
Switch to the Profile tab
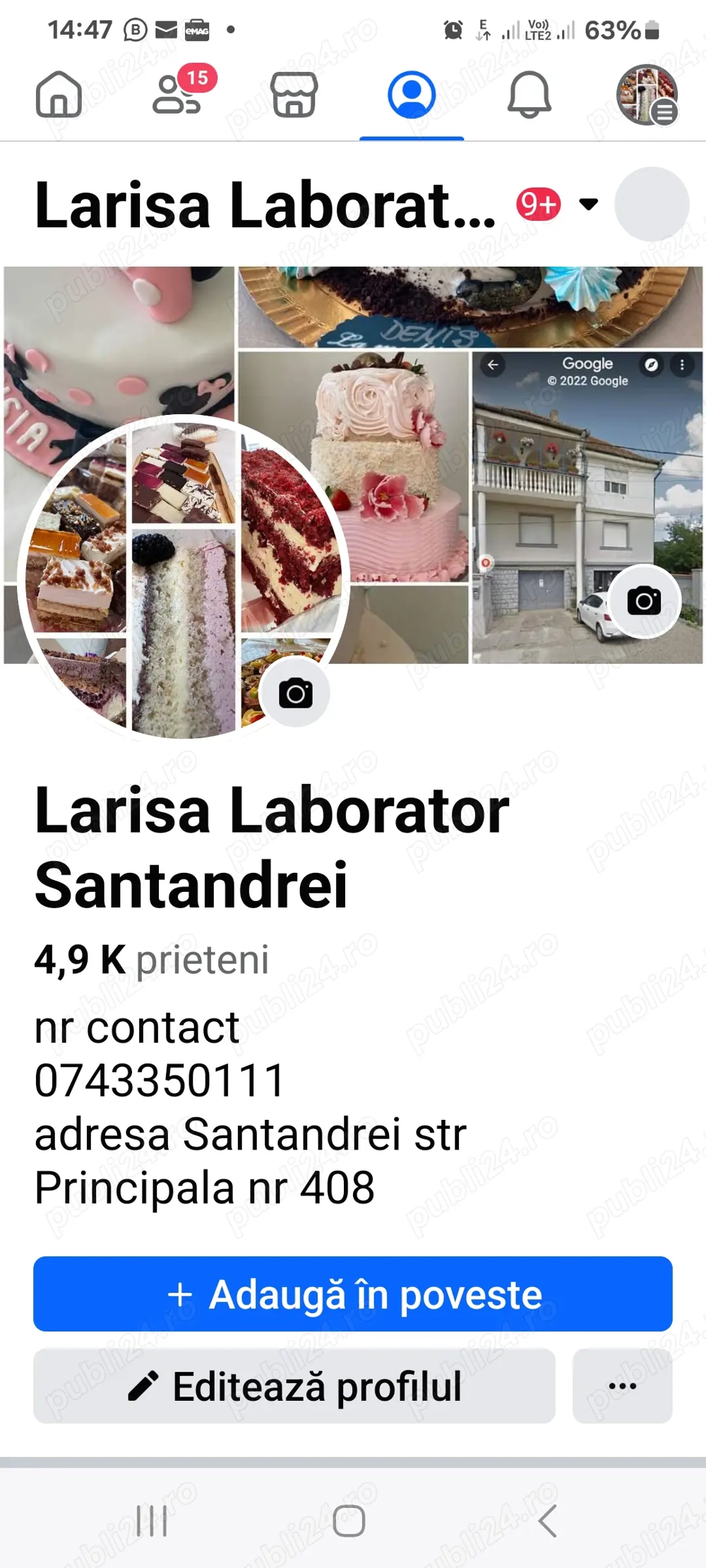click(x=412, y=97)
